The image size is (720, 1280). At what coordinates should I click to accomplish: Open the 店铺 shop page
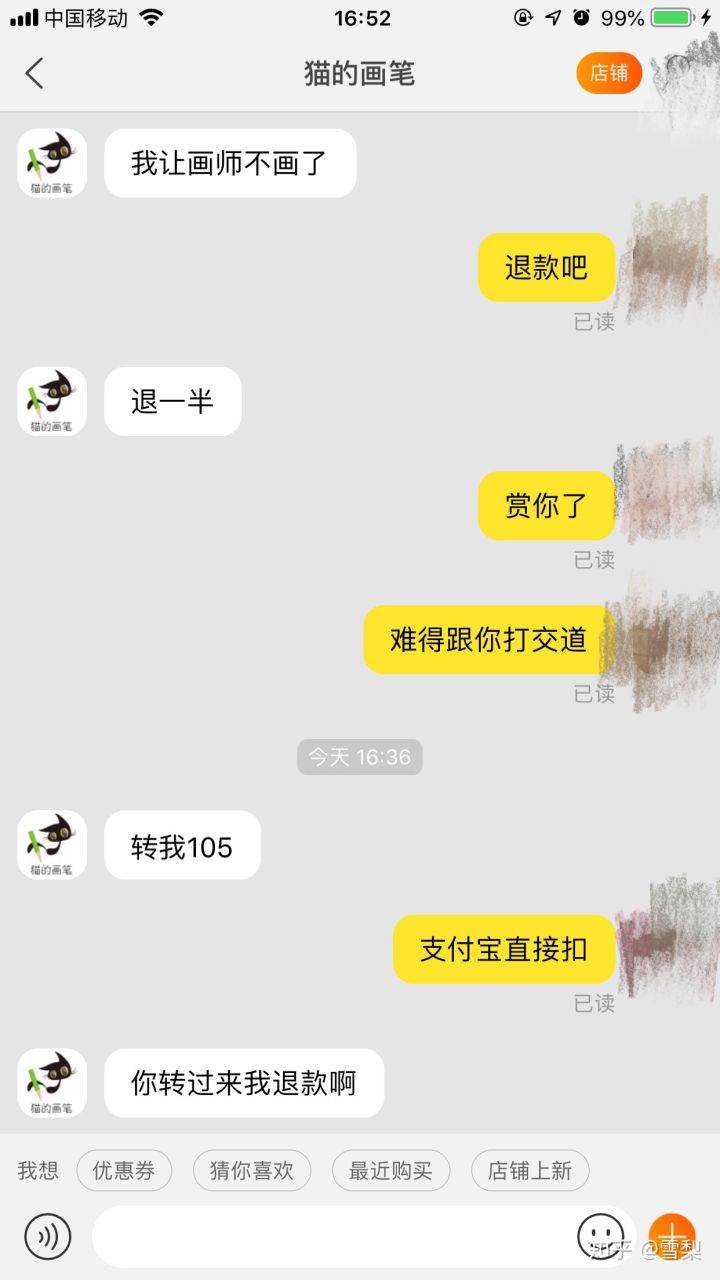click(x=608, y=73)
